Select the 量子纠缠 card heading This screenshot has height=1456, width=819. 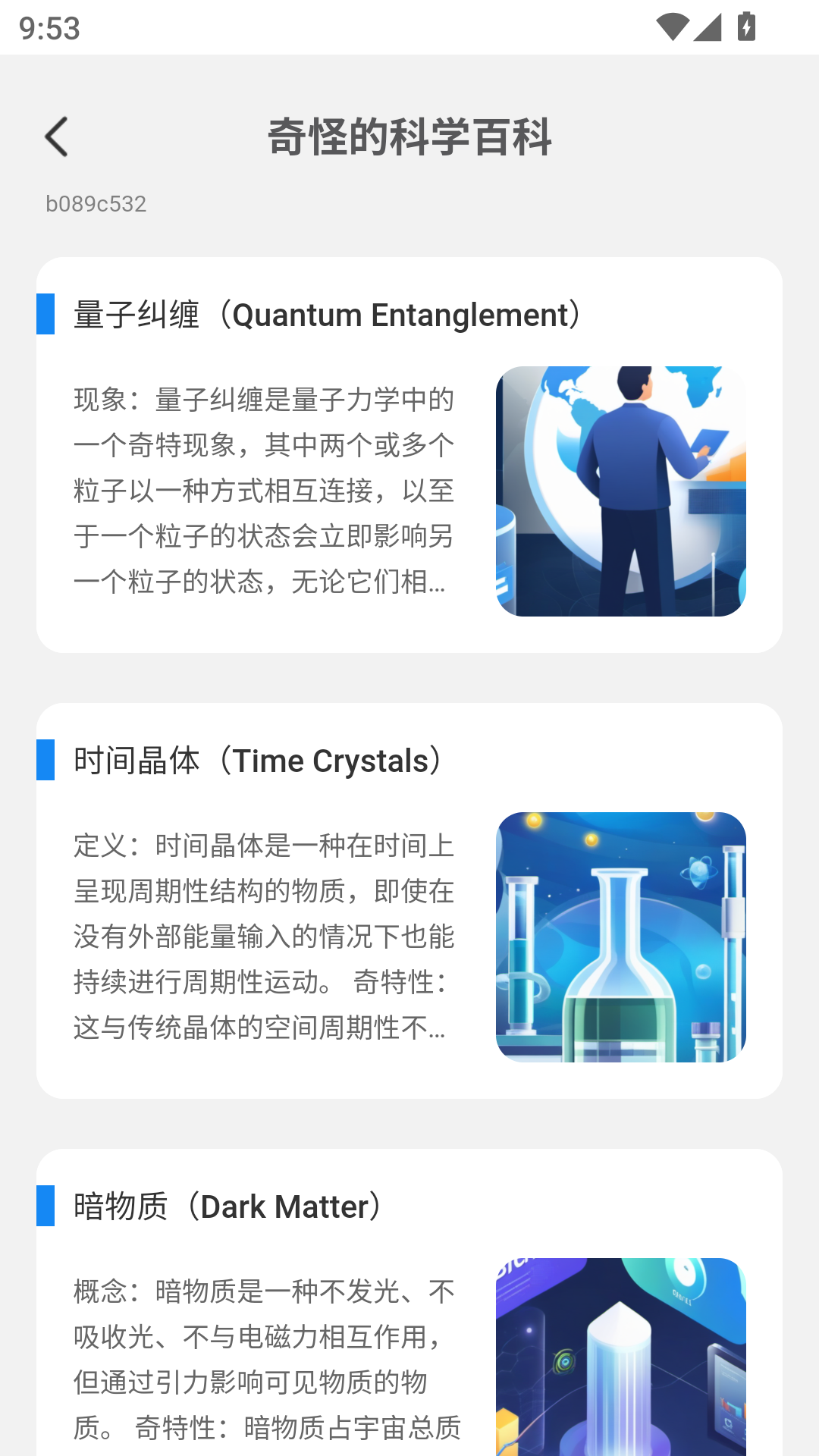click(326, 314)
